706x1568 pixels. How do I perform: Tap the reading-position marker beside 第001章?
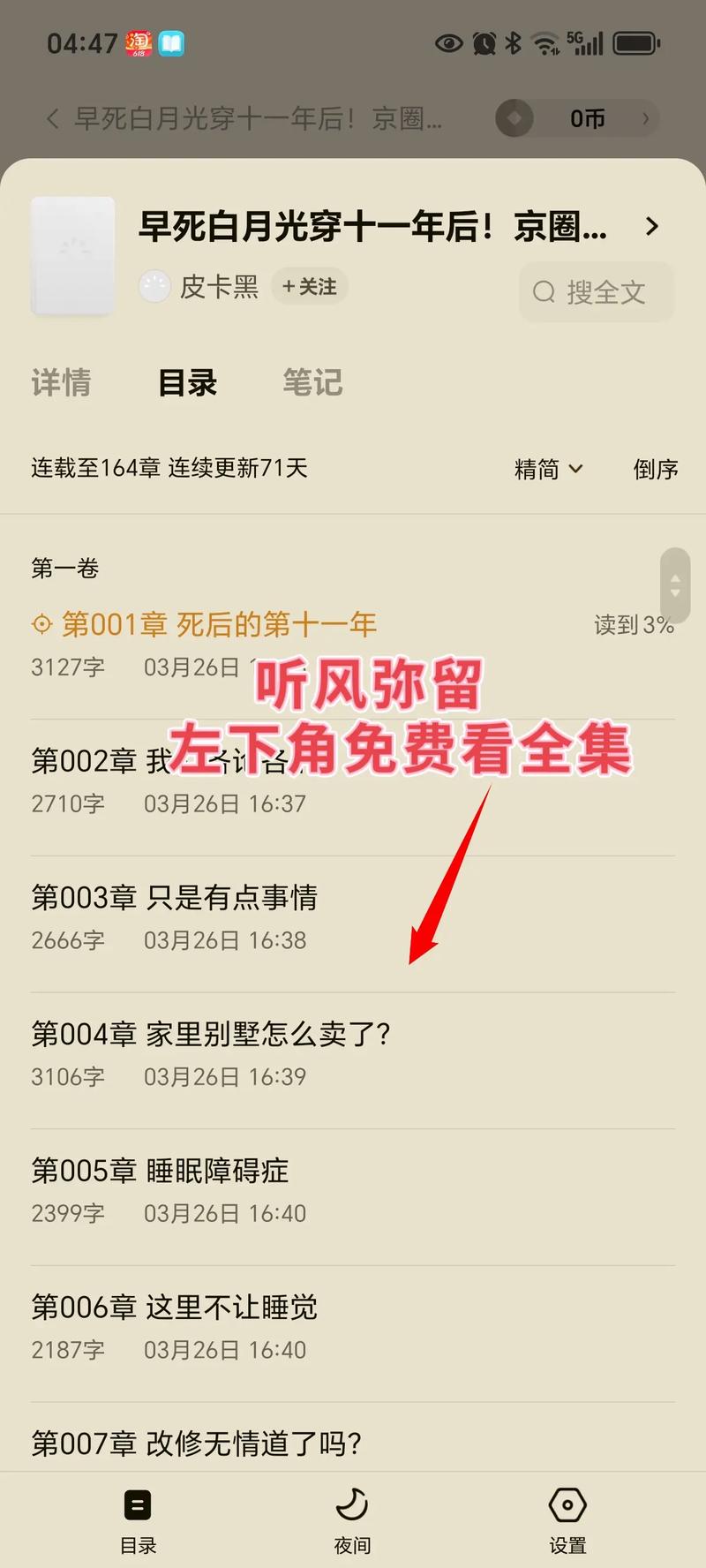[40, 624]
